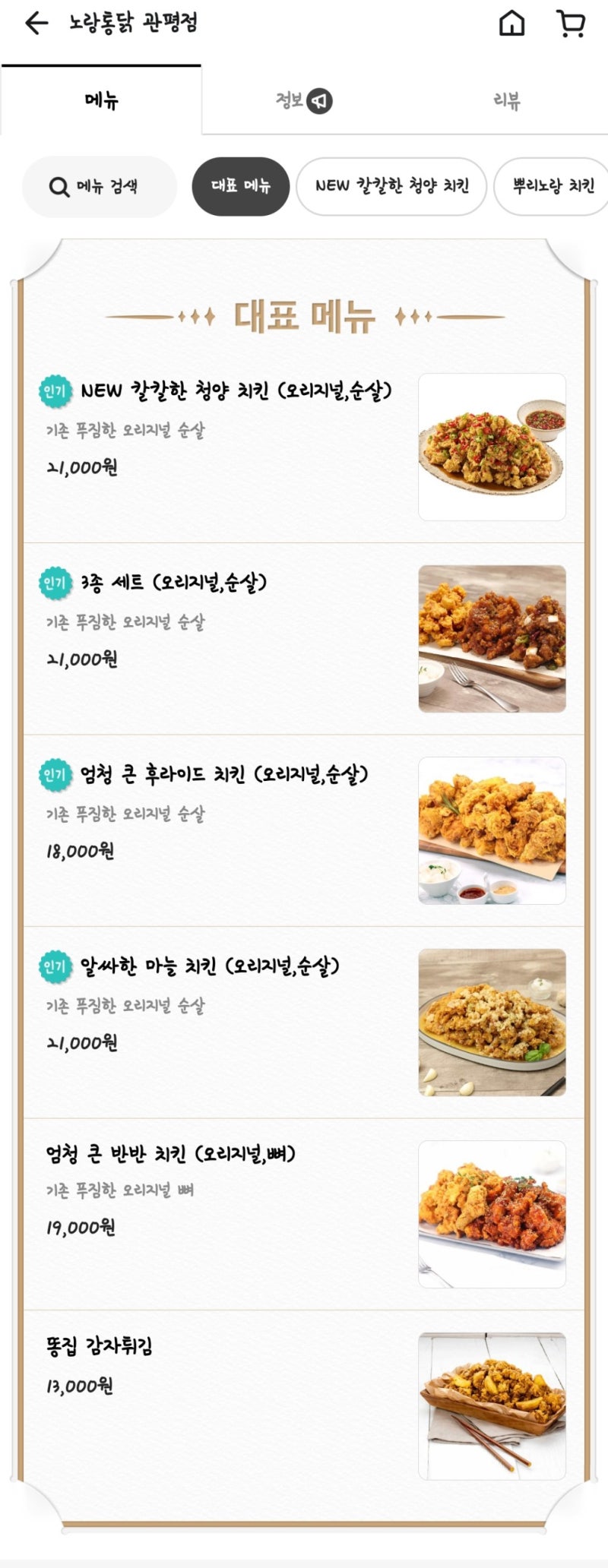Open the 메뉴 검색 search field

click(x=99, y=186)
